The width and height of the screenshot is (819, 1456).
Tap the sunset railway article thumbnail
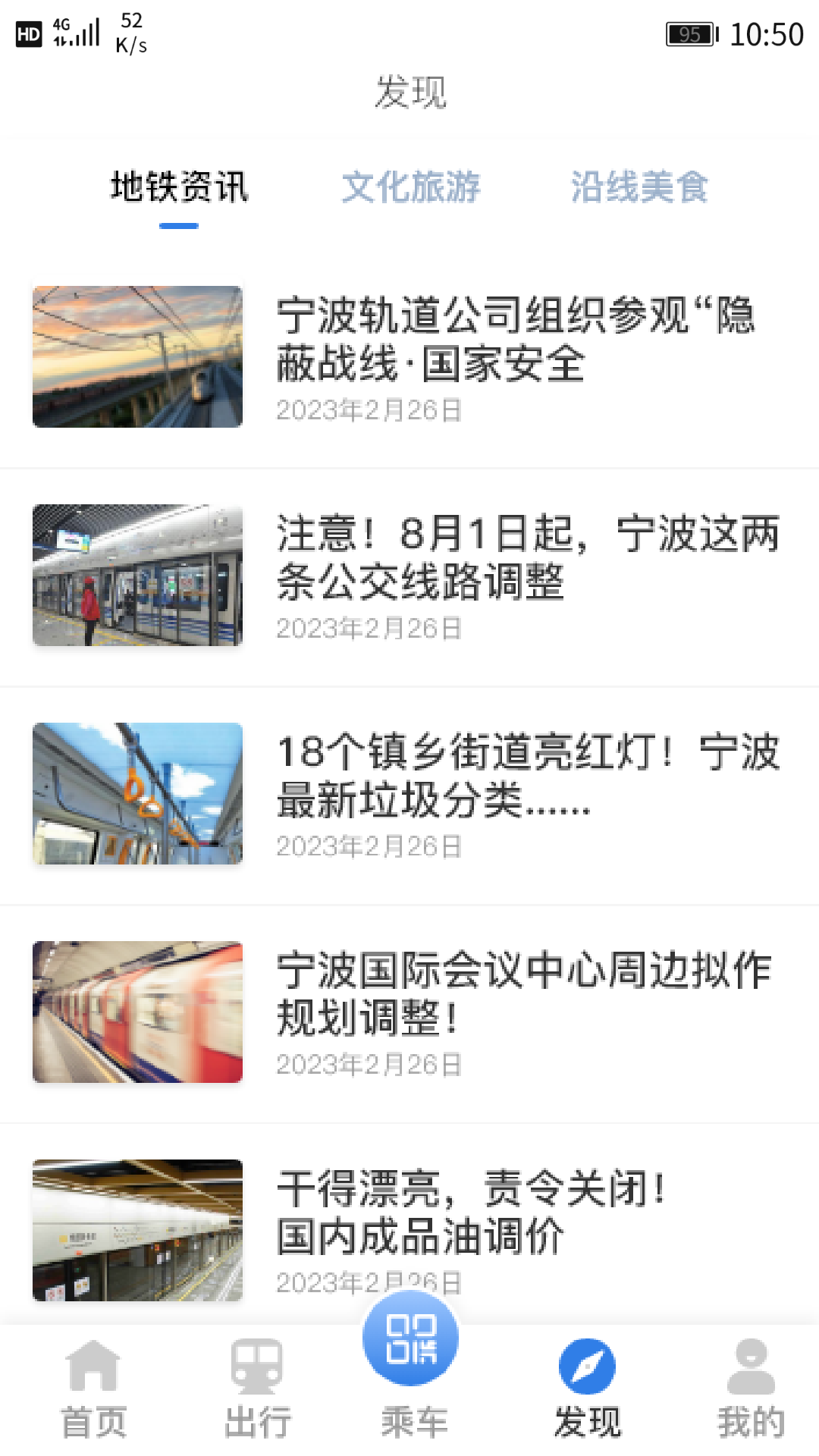pos(137,356)
